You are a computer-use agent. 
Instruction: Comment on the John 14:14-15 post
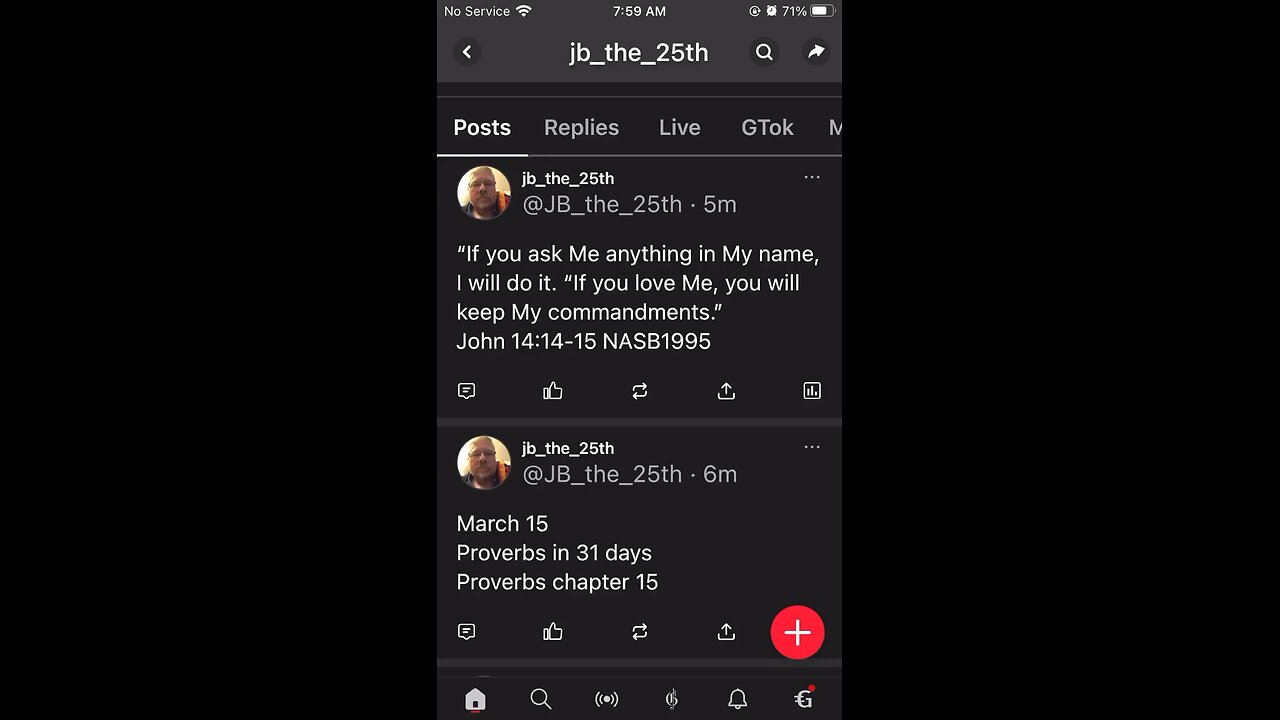click(466, 391)
